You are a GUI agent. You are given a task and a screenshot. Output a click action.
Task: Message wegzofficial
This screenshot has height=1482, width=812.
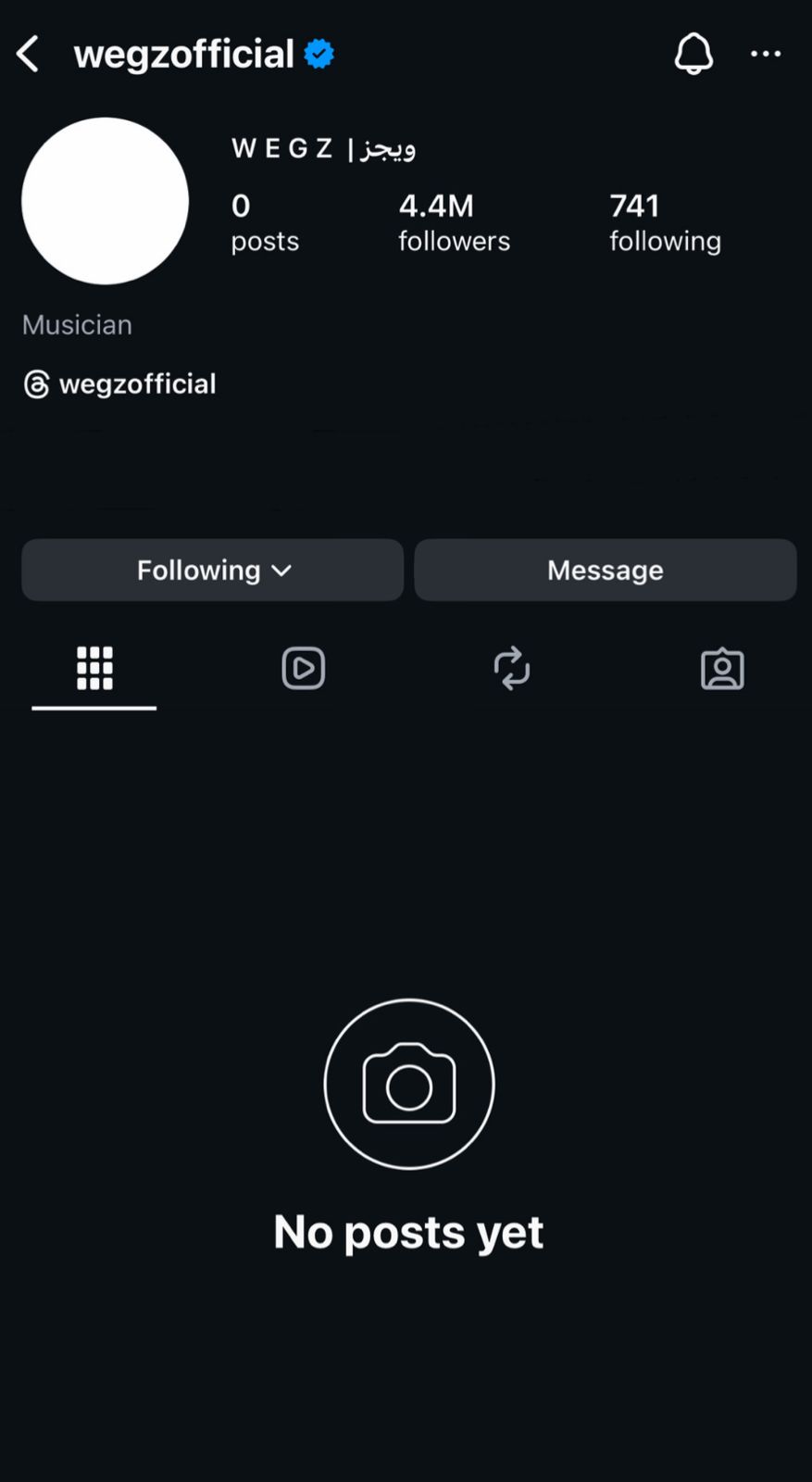pyautogui.click(x=605, y=570)
